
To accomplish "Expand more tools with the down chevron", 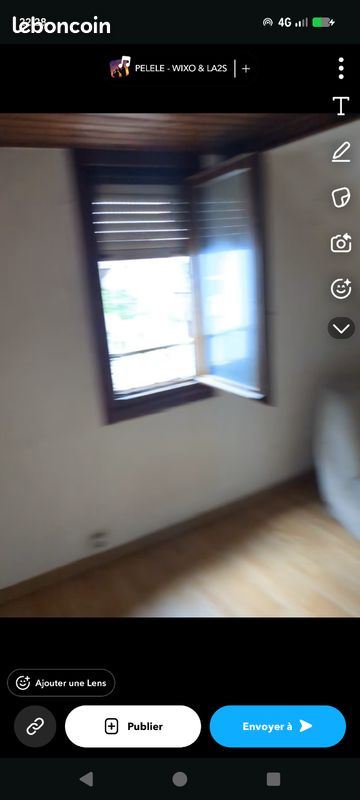I will 341,328.
